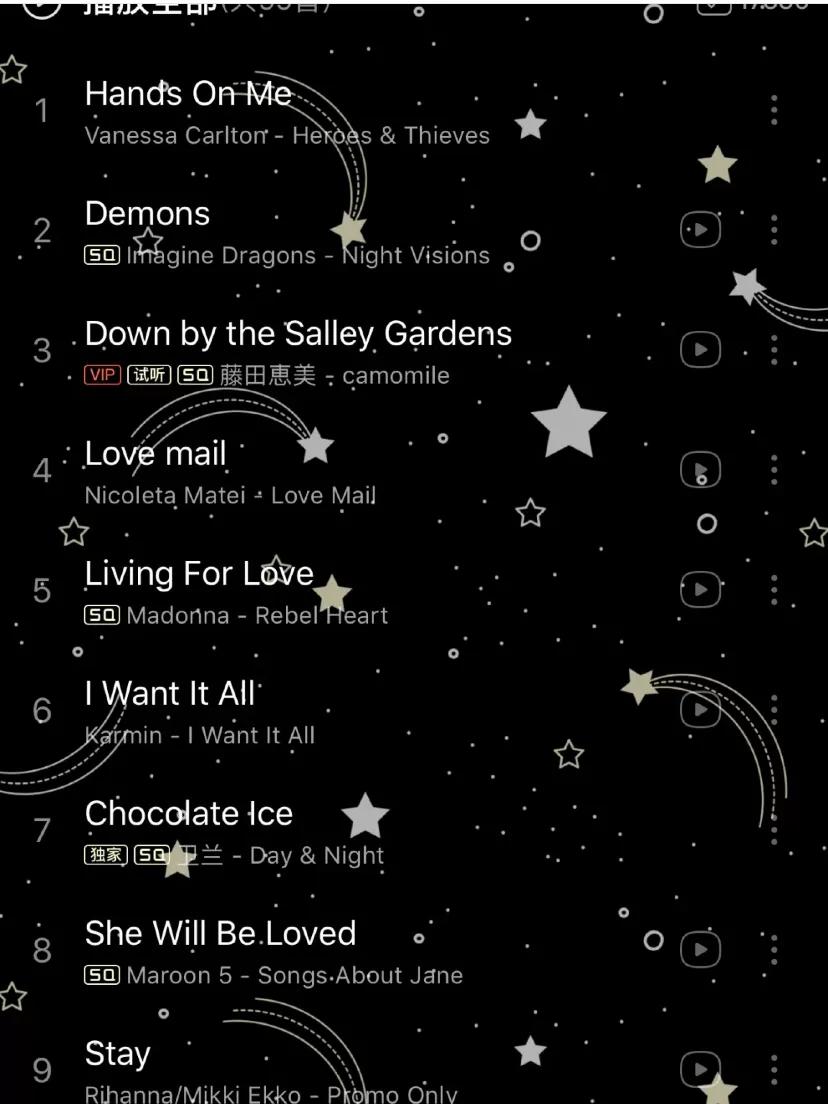Play Living For Love by Madonna
Image resolution: width=828 pixels, height=1104 pixels.
[x=199, y=574]
